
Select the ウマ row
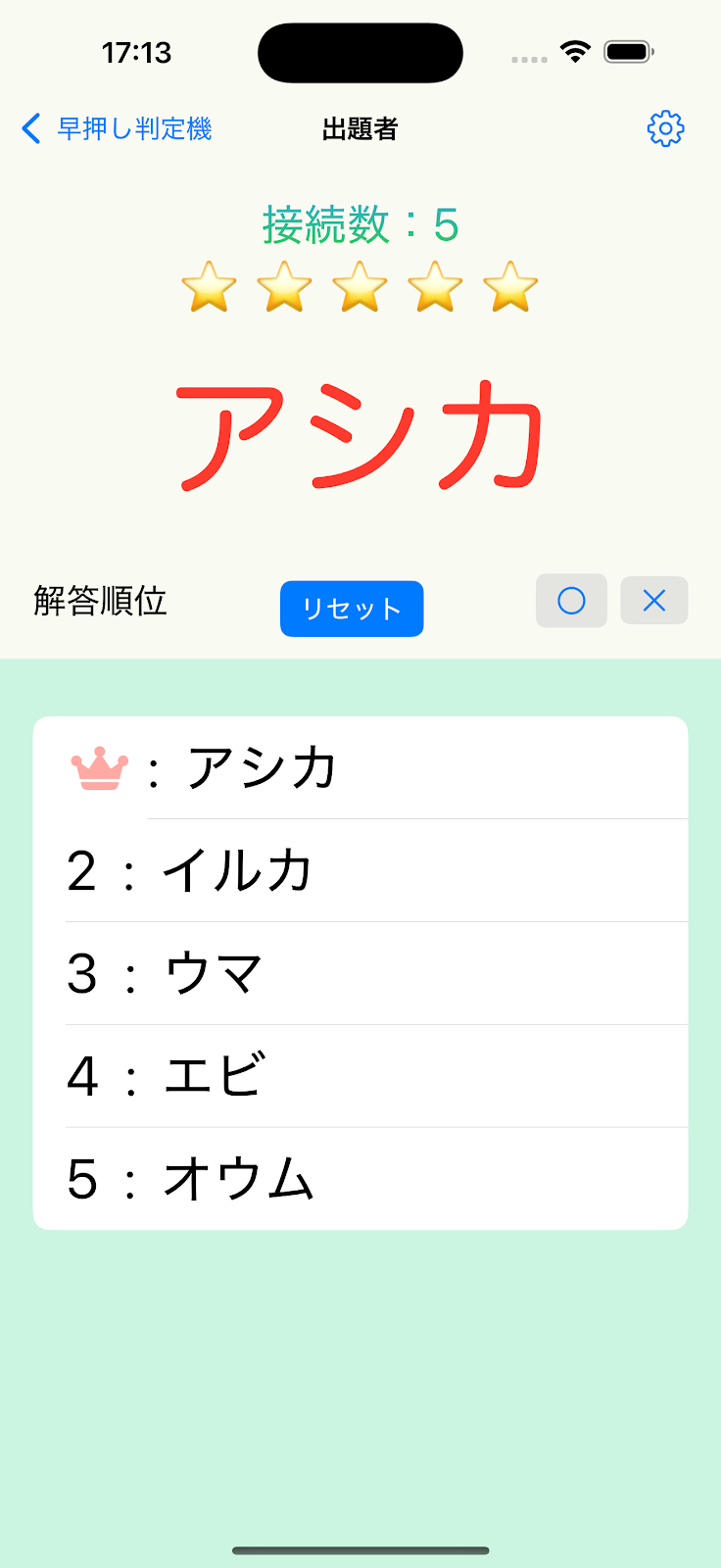[360, 973]
